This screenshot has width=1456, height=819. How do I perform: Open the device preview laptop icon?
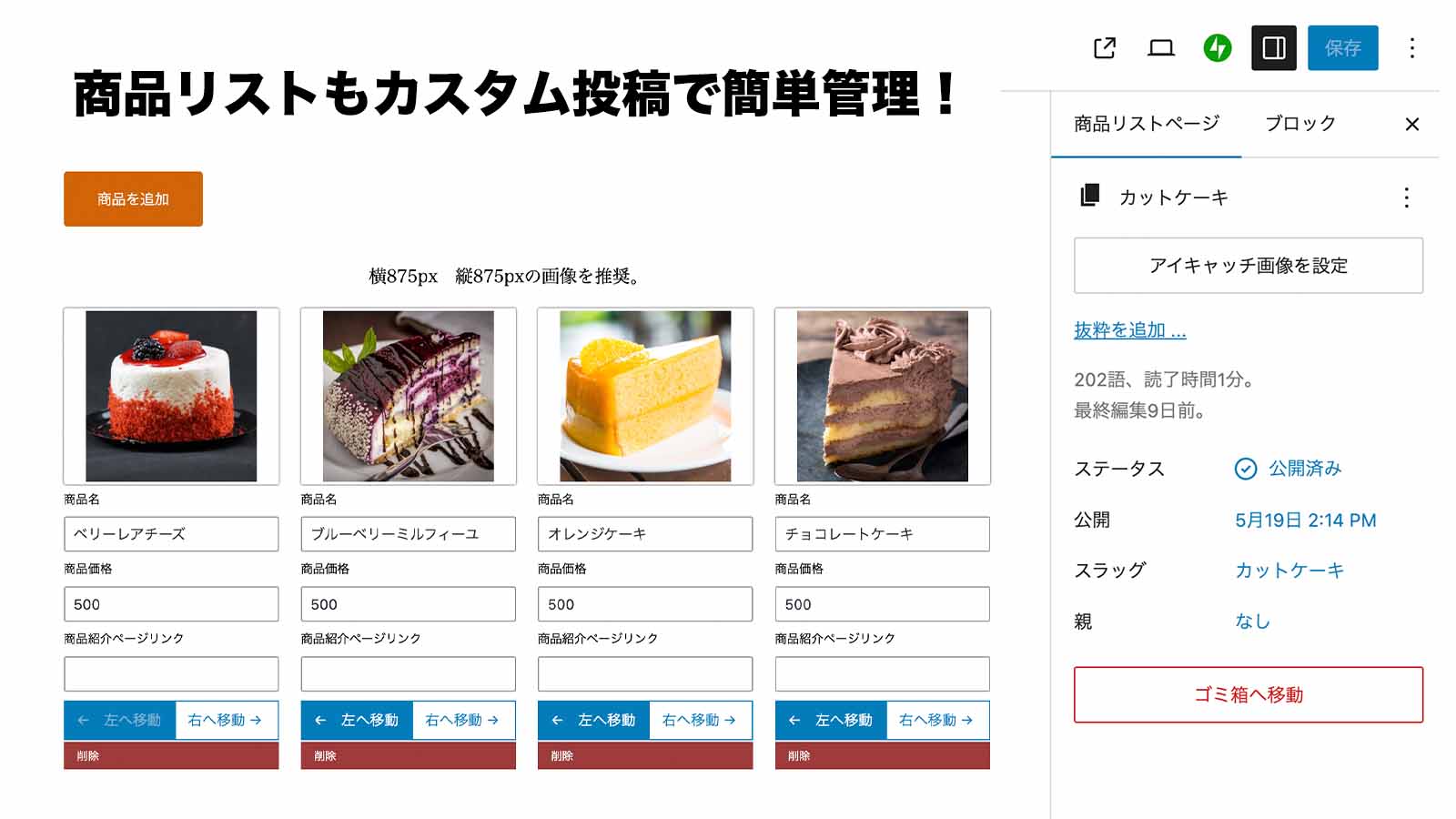tap(1161, 48)
